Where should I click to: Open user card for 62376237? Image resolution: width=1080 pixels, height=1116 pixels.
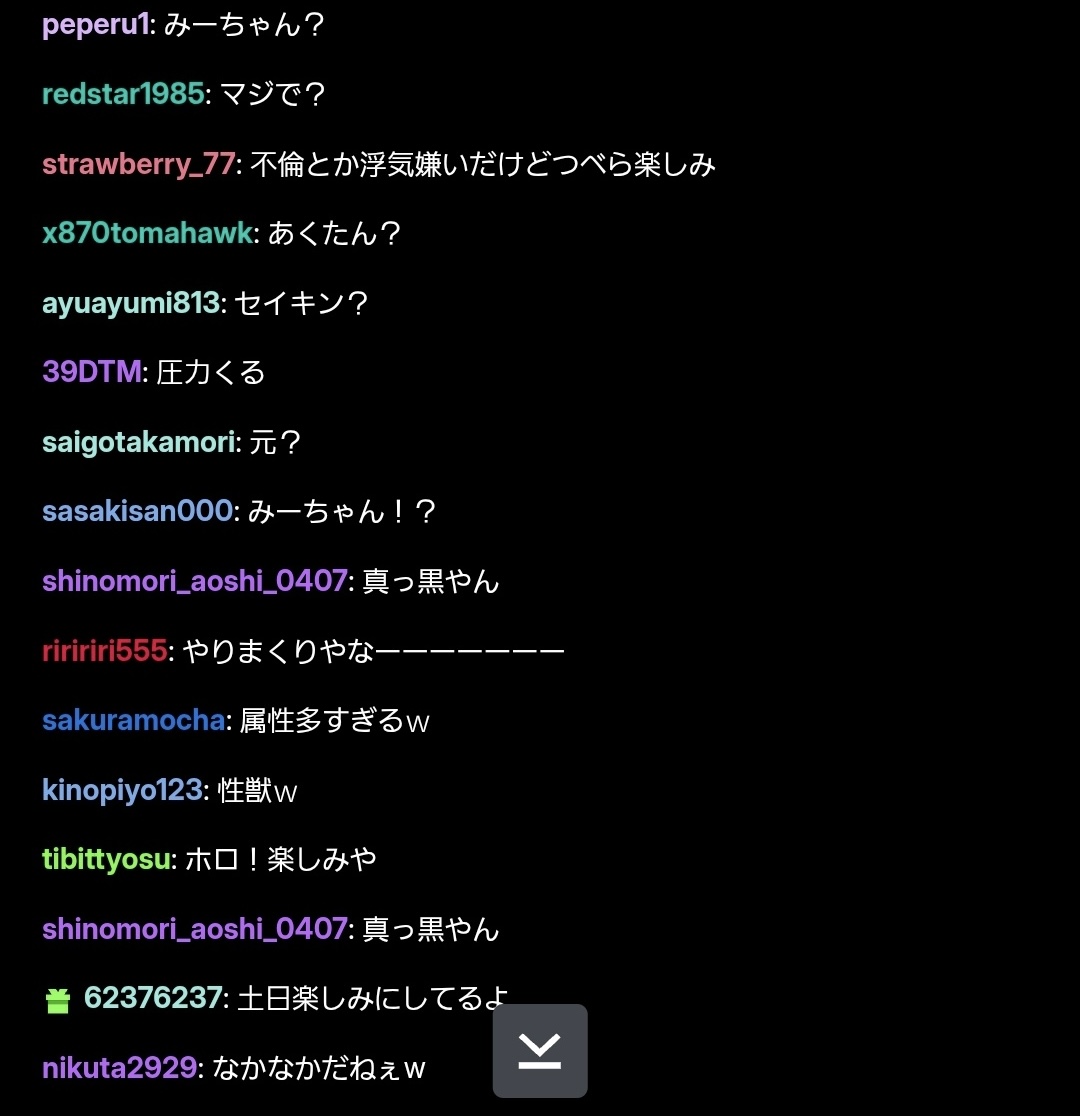(151, 998)
